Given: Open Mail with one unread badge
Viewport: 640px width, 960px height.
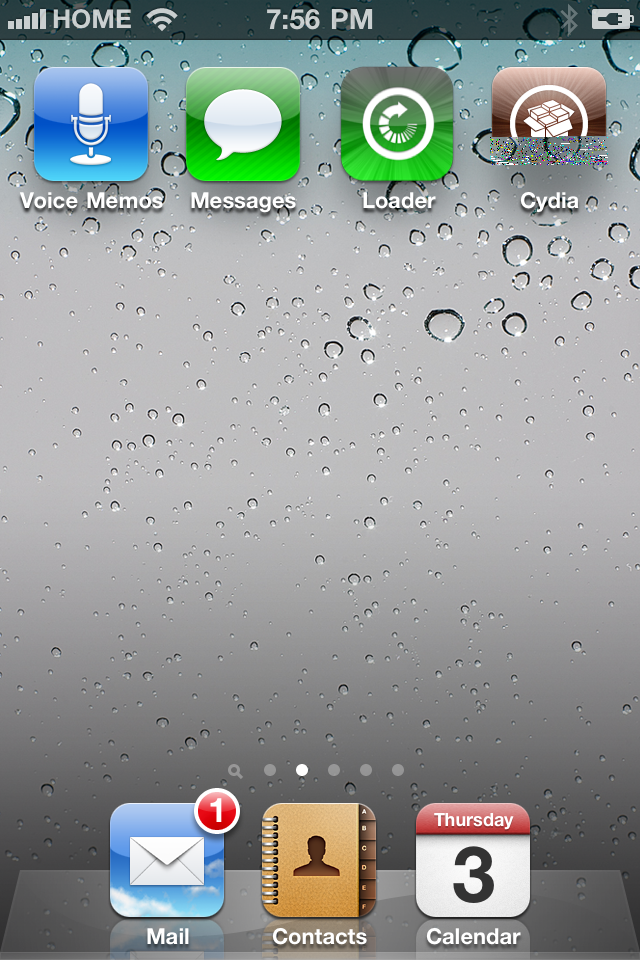Looking at the screenshot, I should click(x=167, y=860).
